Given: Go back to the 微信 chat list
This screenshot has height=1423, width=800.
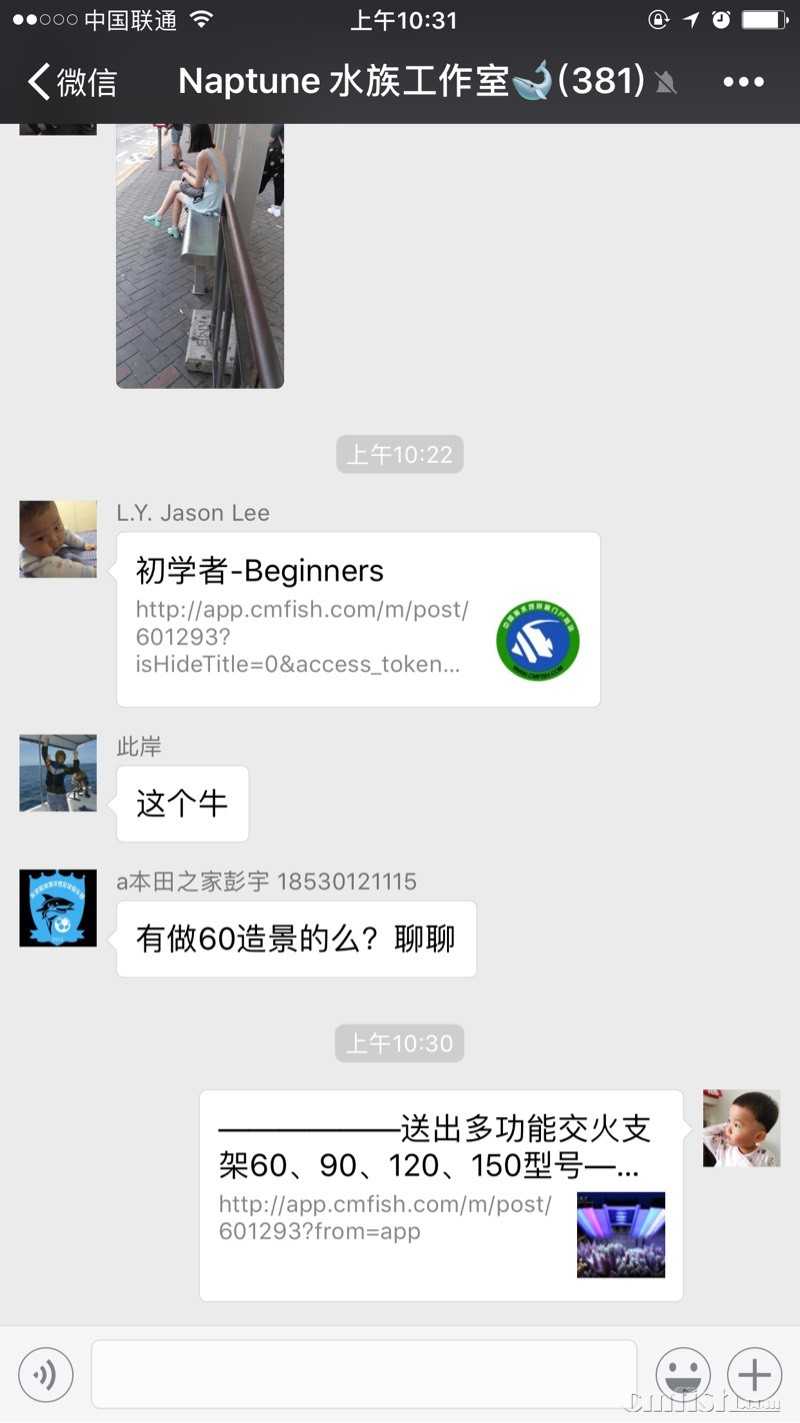Looking at the screenshot, I should [x=72, y=82].
